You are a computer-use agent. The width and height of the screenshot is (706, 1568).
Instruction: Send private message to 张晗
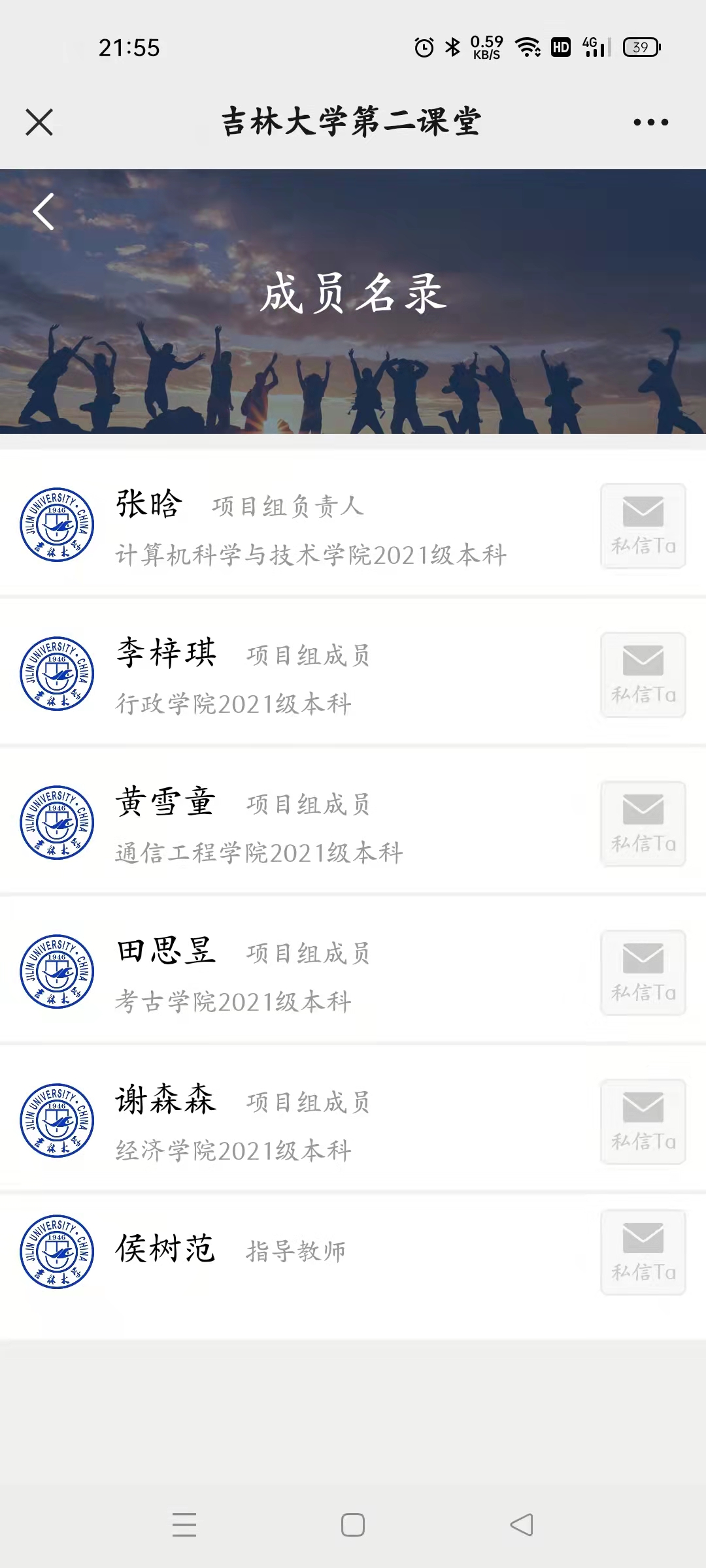[x=643, y=526]
